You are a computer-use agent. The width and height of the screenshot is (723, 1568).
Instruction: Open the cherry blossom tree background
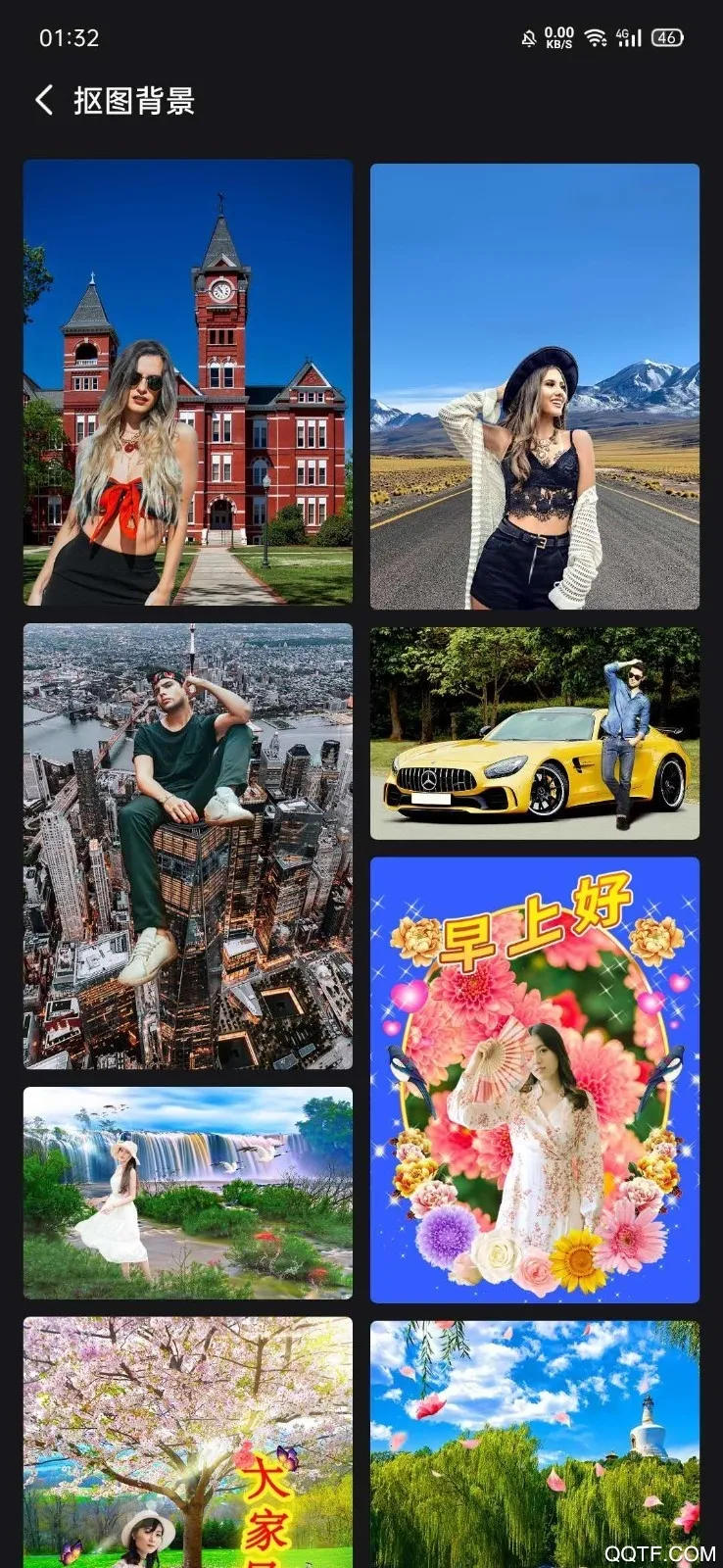187,1441
